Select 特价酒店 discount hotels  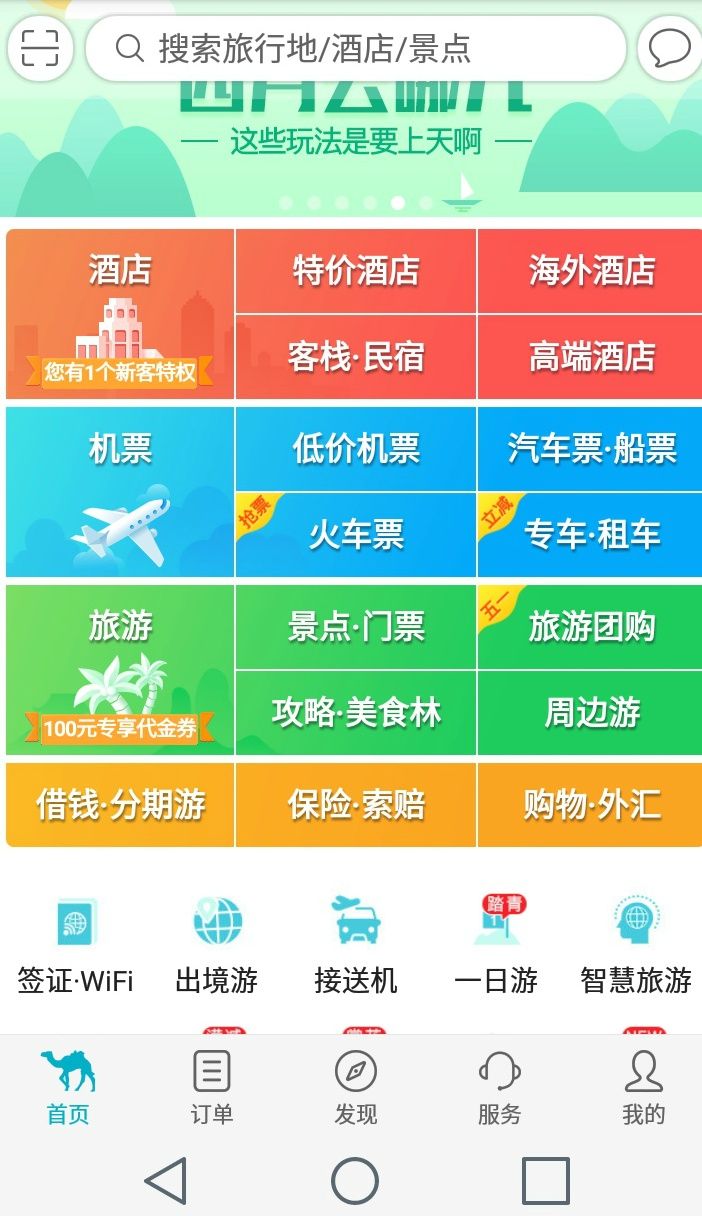pos(356,271)
